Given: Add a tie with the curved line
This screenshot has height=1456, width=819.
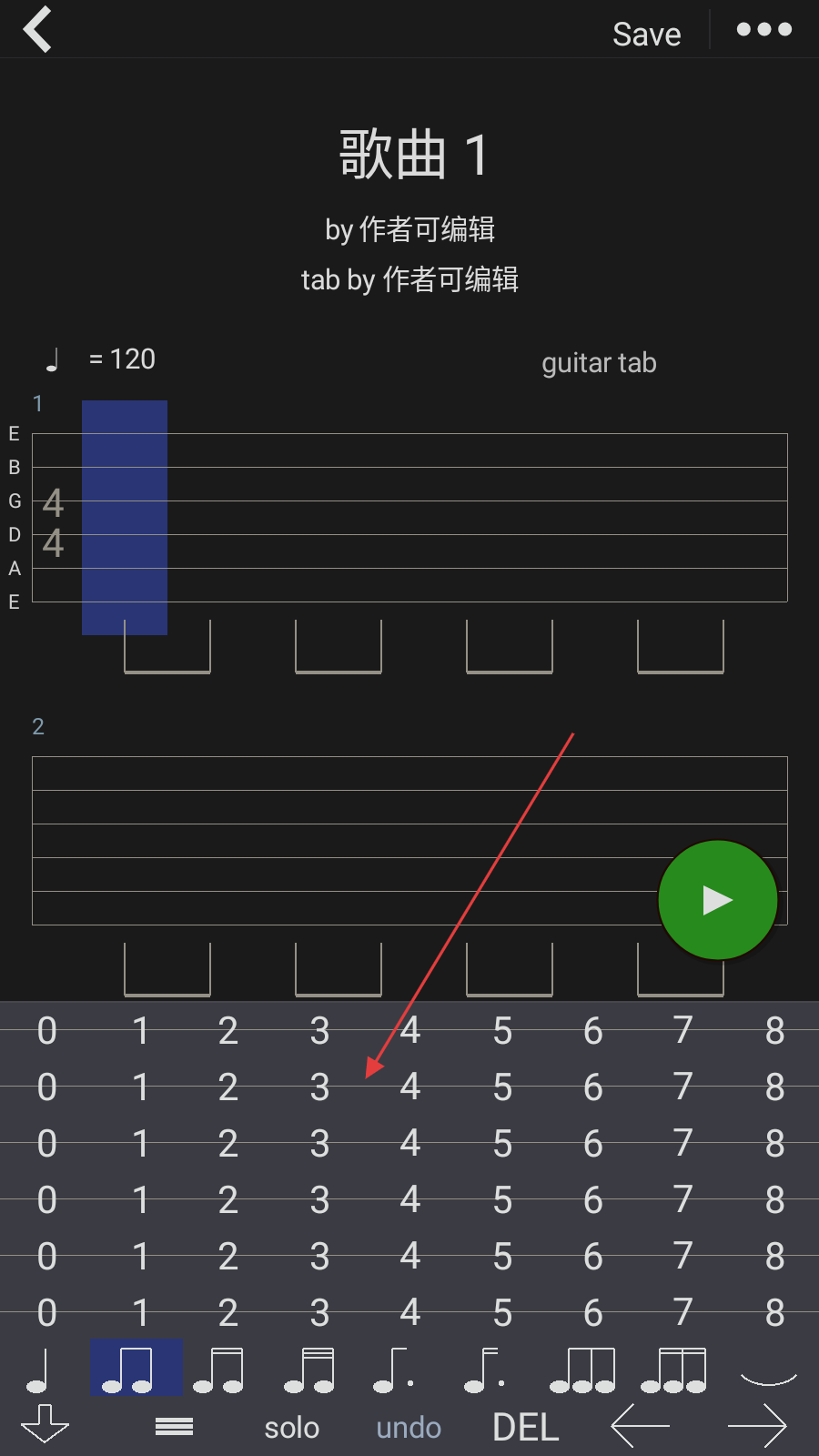Looking at the screenshot, I should [x=768, y=1378].
